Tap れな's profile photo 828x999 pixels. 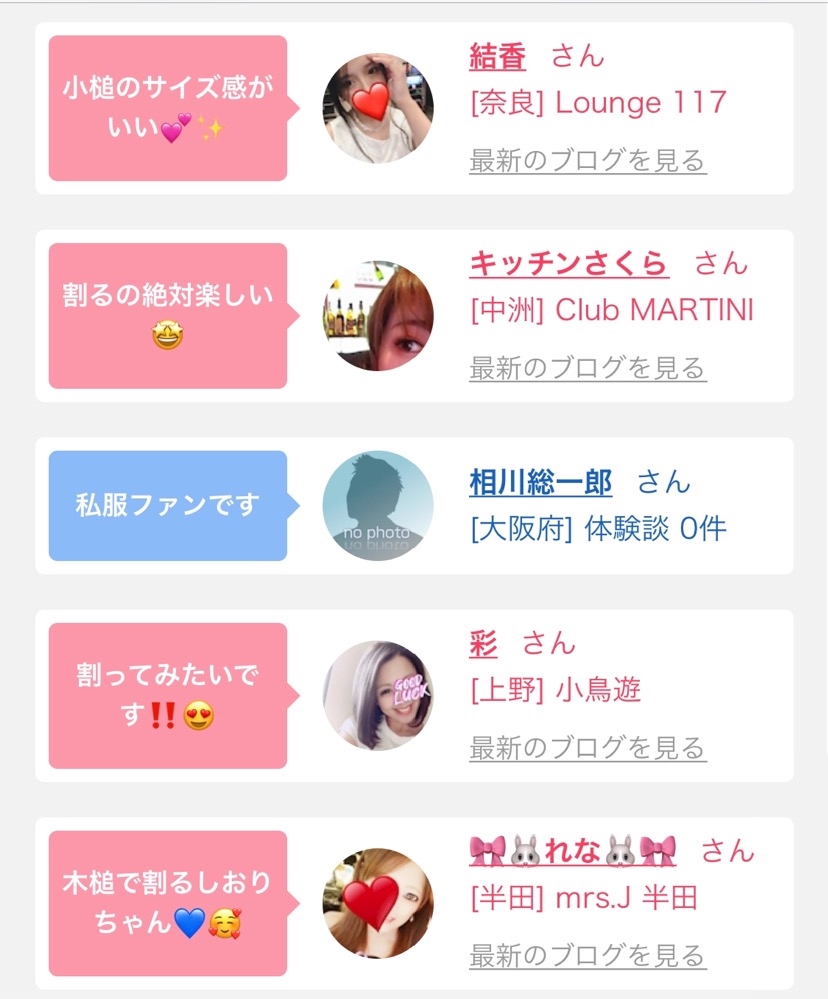[x=378, y=903]
